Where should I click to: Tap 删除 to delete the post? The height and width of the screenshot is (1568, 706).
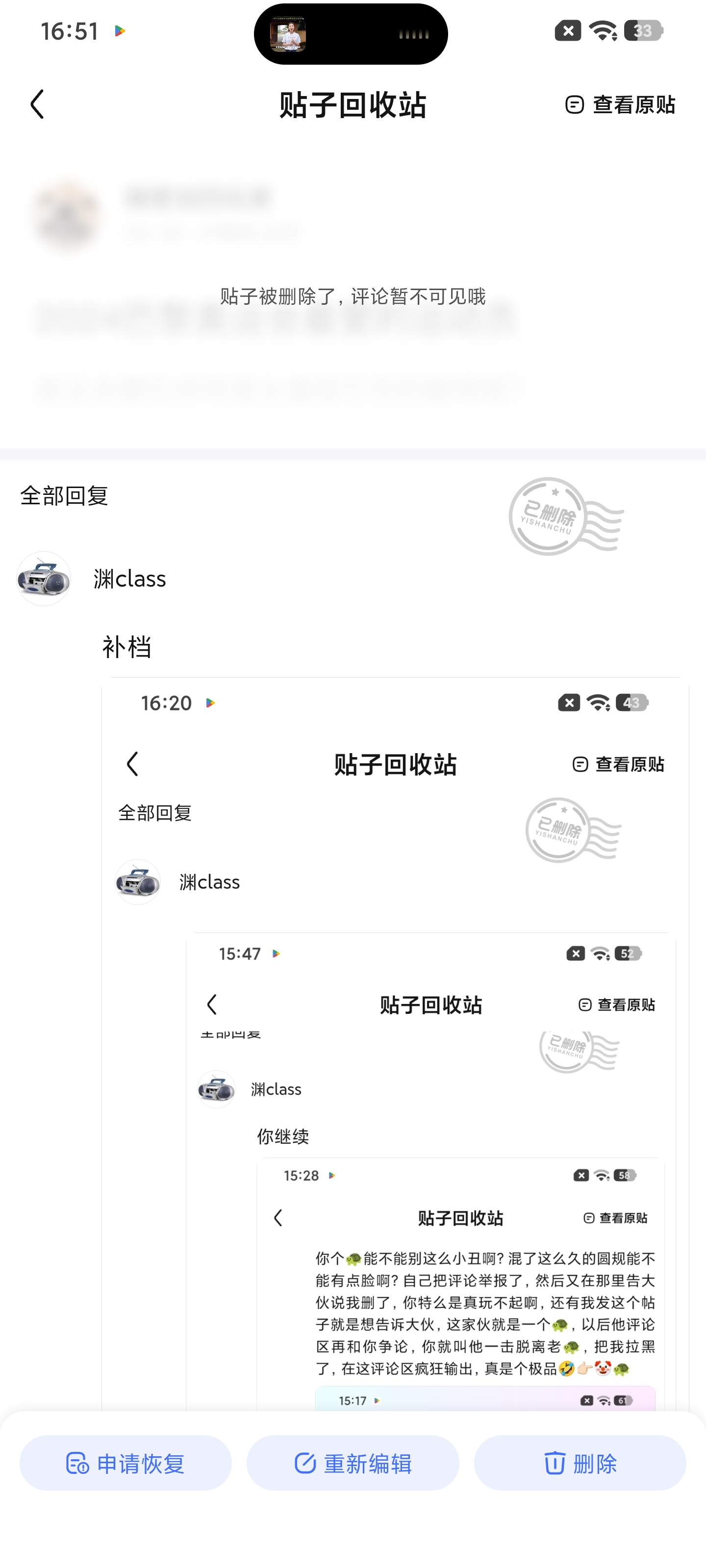coord(580,1463)
